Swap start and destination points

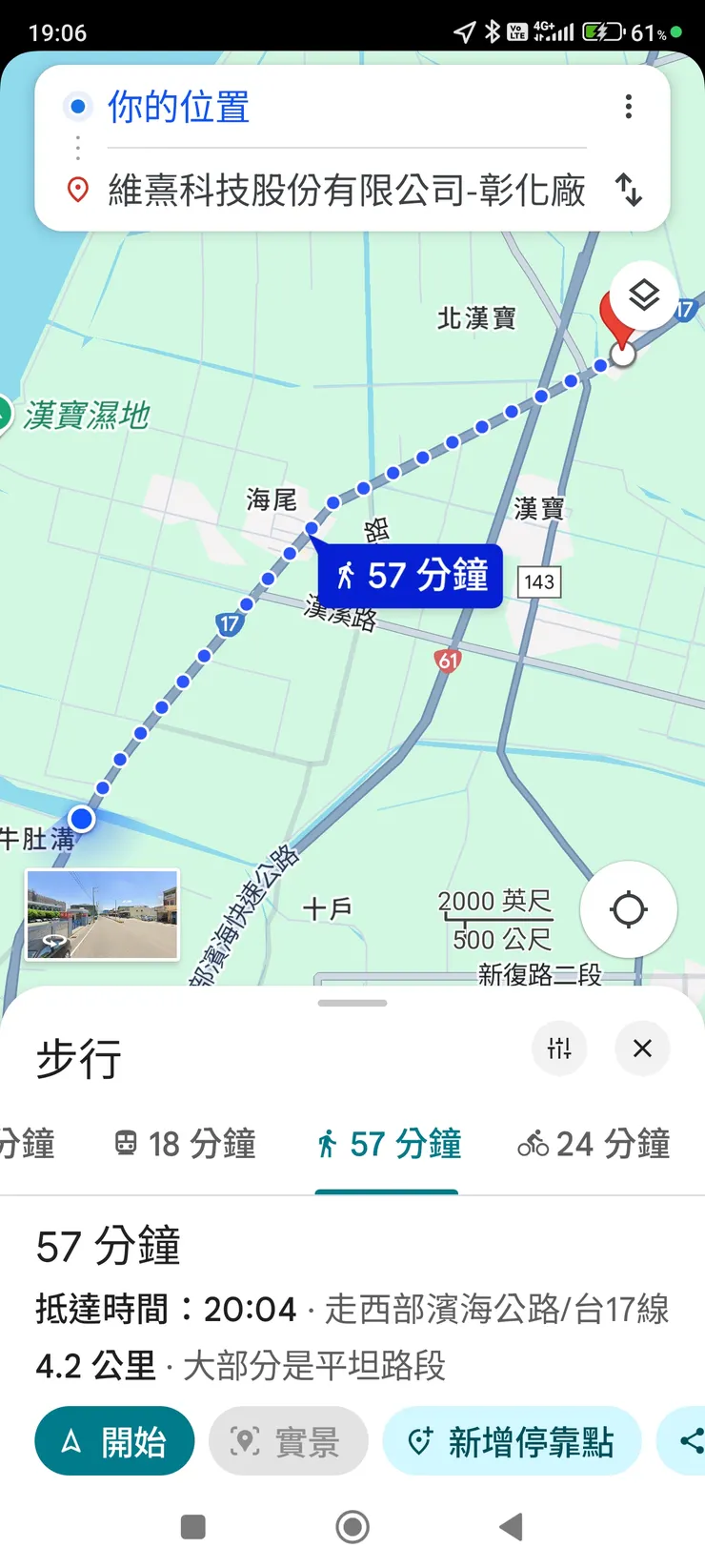tap(630, 191)
